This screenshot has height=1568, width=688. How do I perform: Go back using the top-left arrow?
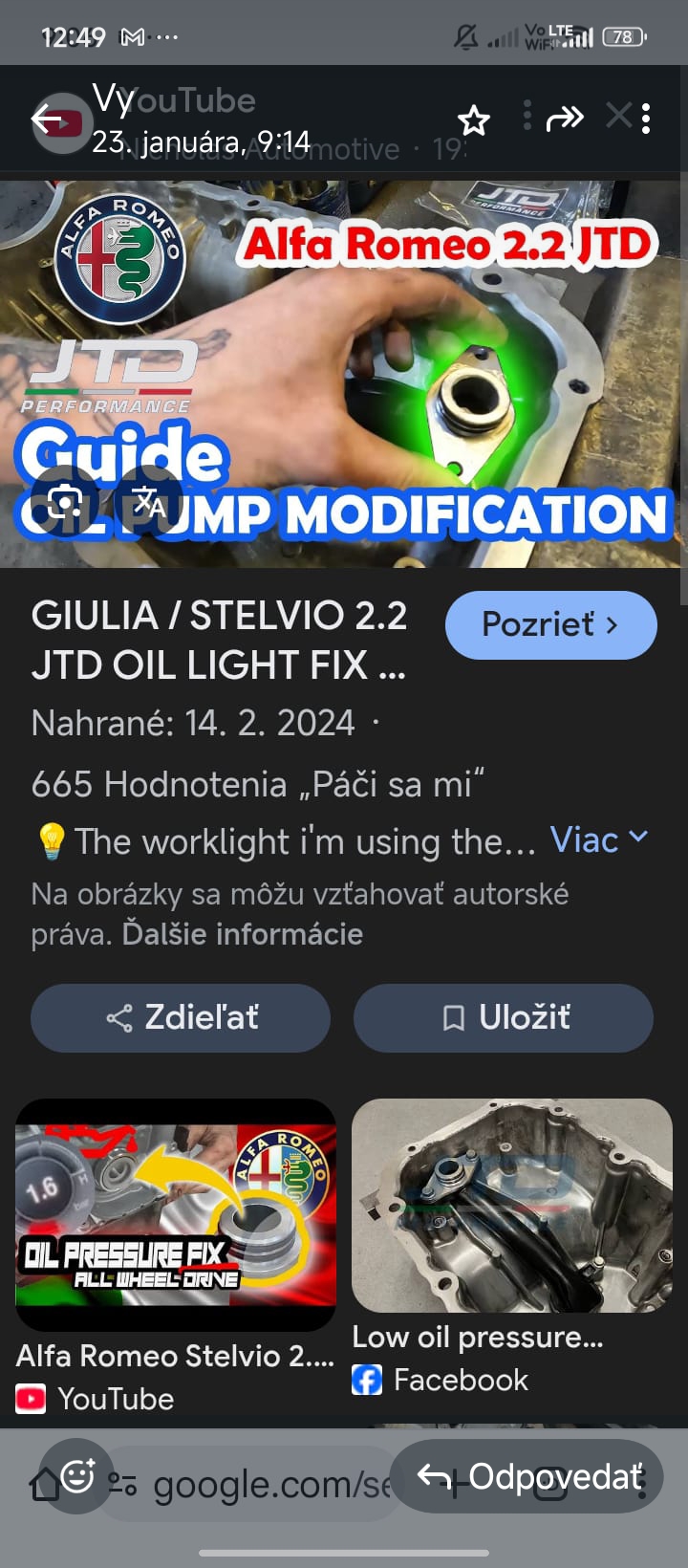(x=47, y=119)
